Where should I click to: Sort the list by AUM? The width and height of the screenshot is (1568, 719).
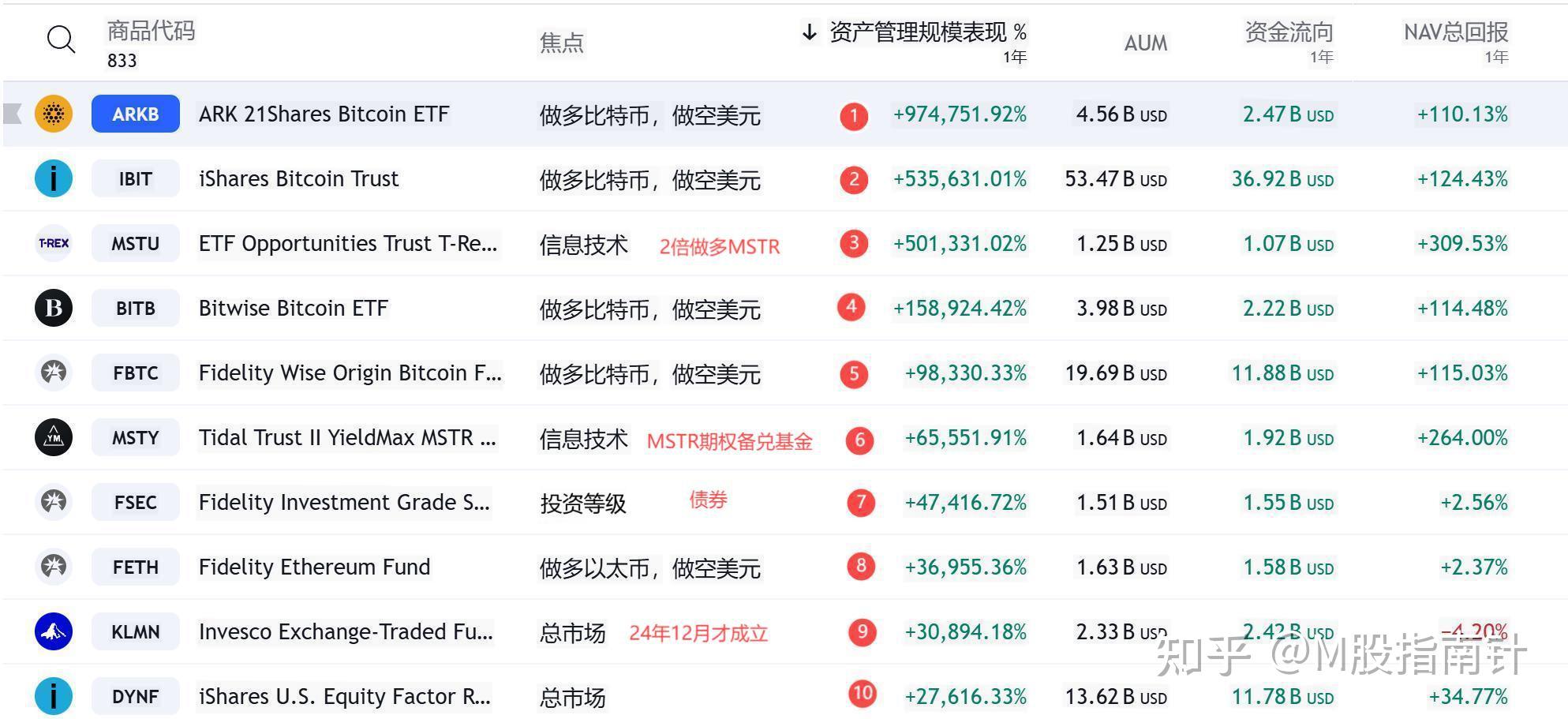(1145, 43)
